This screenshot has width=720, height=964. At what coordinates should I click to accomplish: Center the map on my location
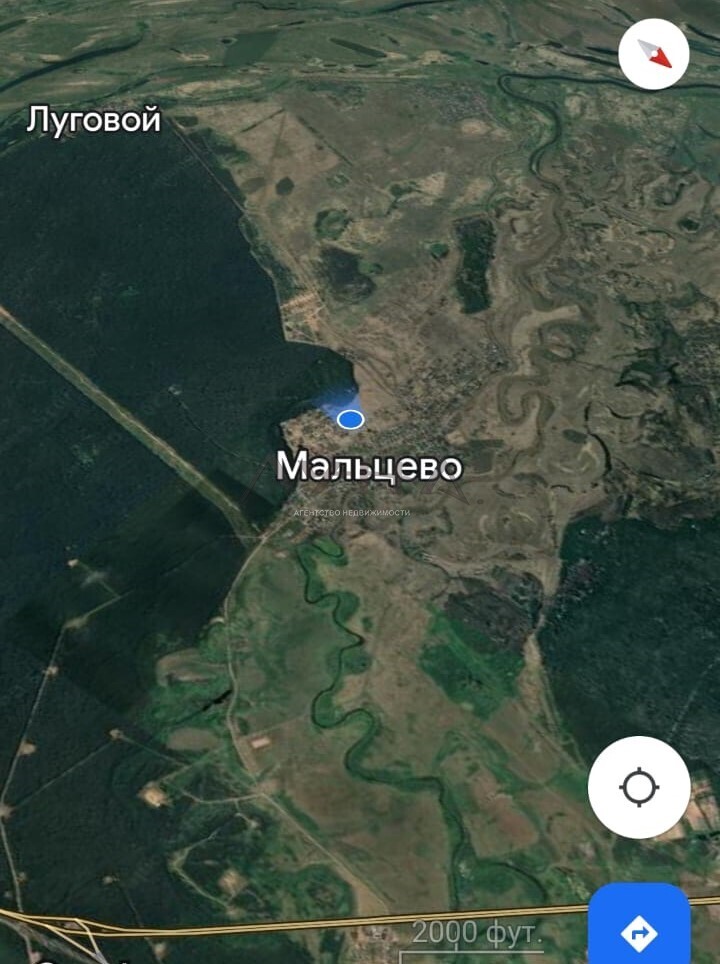pos(639,787)
